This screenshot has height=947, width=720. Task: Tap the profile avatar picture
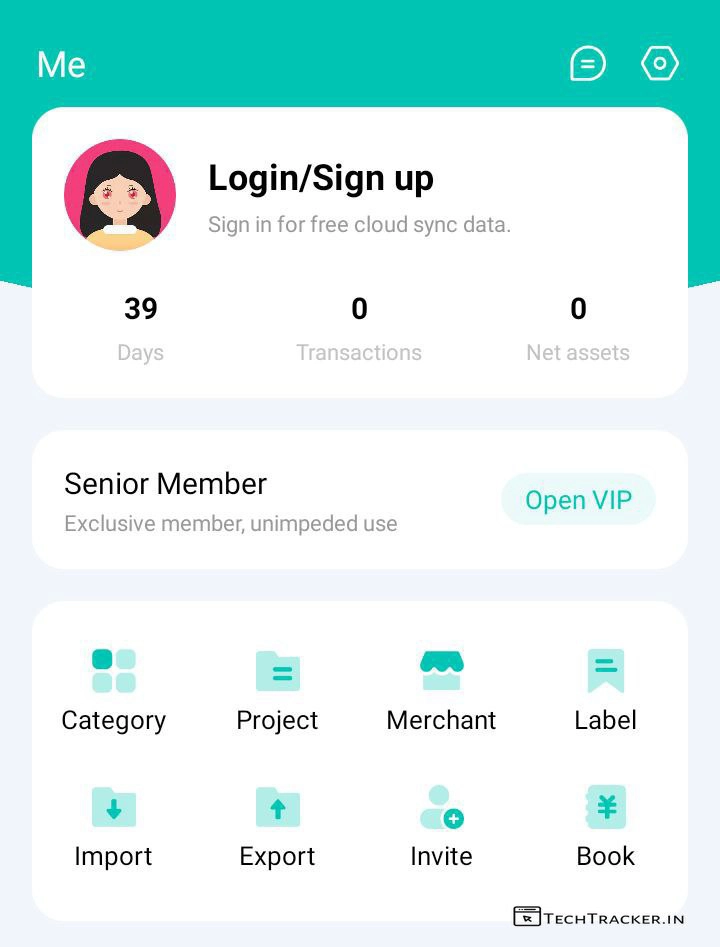[120, 195]
